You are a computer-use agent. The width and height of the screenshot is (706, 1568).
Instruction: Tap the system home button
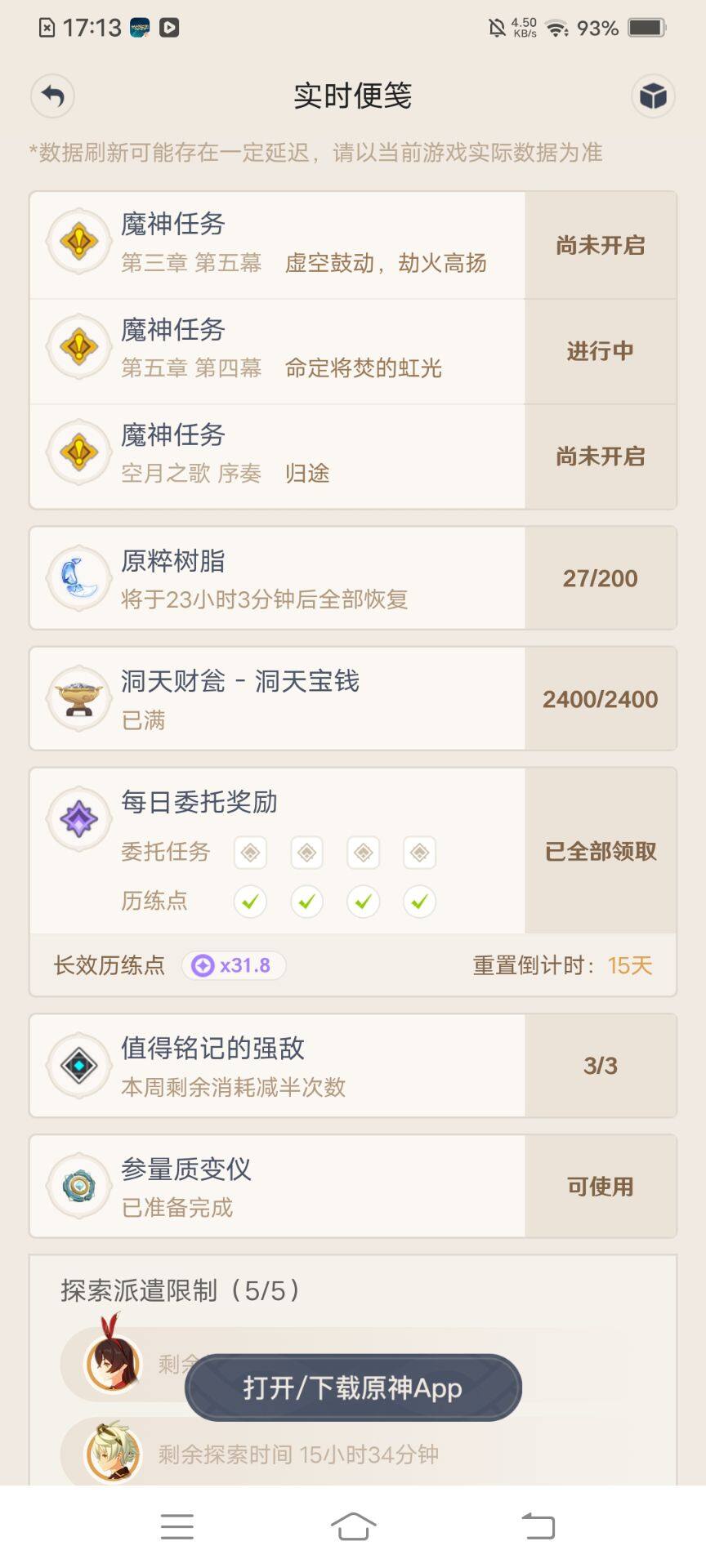[x=353, y=1526]
